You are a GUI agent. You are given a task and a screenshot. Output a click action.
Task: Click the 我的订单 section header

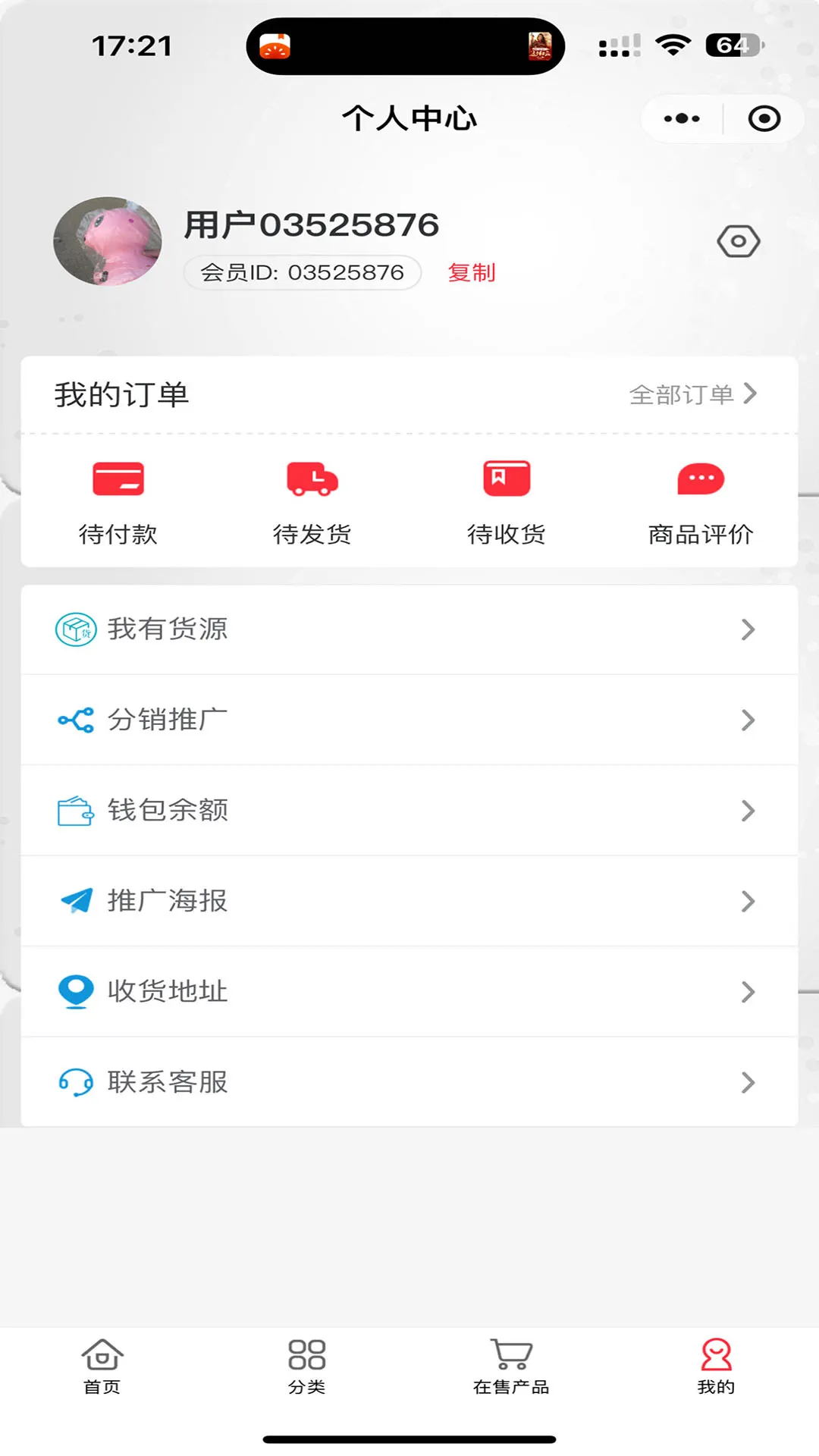[121, 394]
